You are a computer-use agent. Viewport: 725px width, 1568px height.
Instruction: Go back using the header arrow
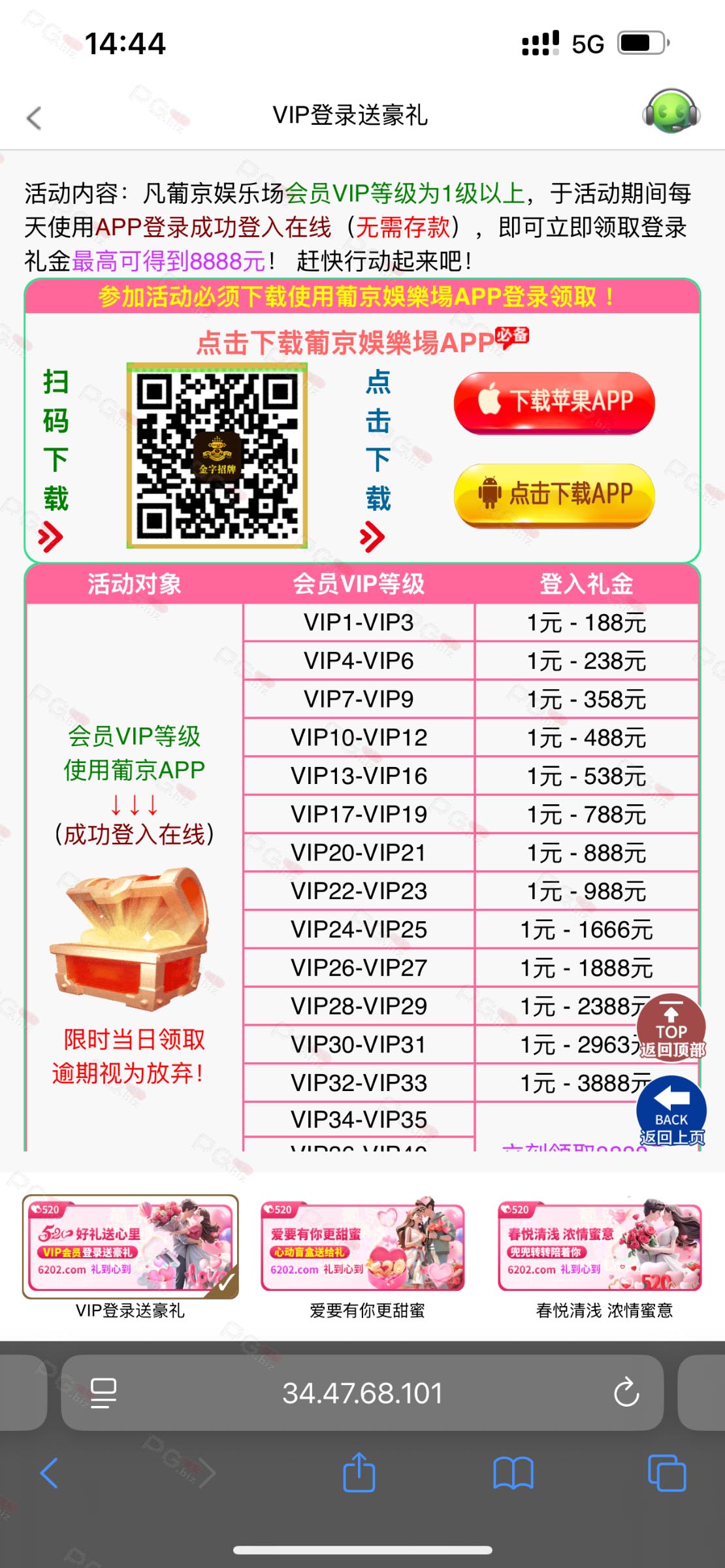coord(34,118)
